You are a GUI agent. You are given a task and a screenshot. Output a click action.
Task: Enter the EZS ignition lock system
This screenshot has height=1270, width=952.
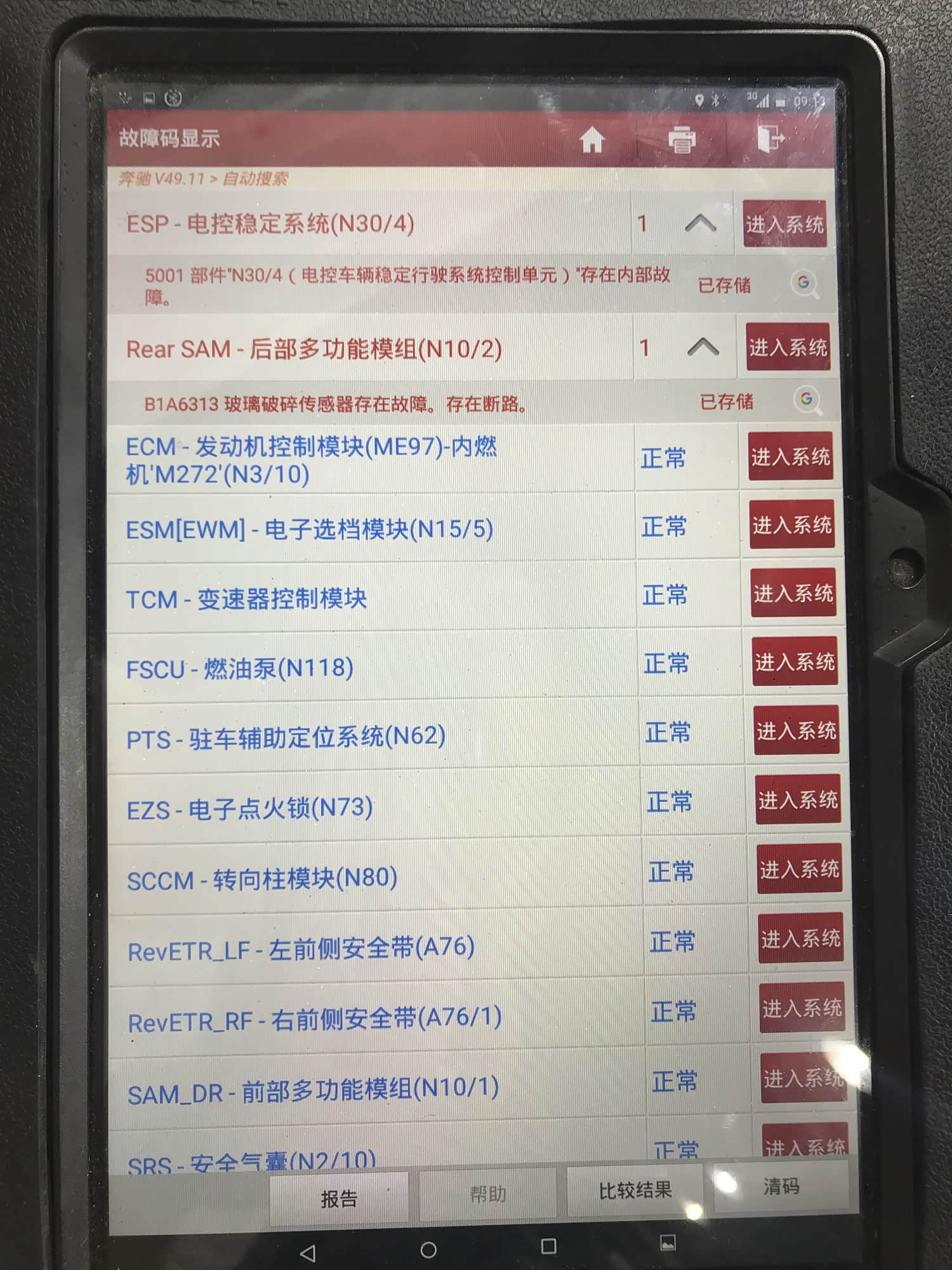(x=798, y=800)
